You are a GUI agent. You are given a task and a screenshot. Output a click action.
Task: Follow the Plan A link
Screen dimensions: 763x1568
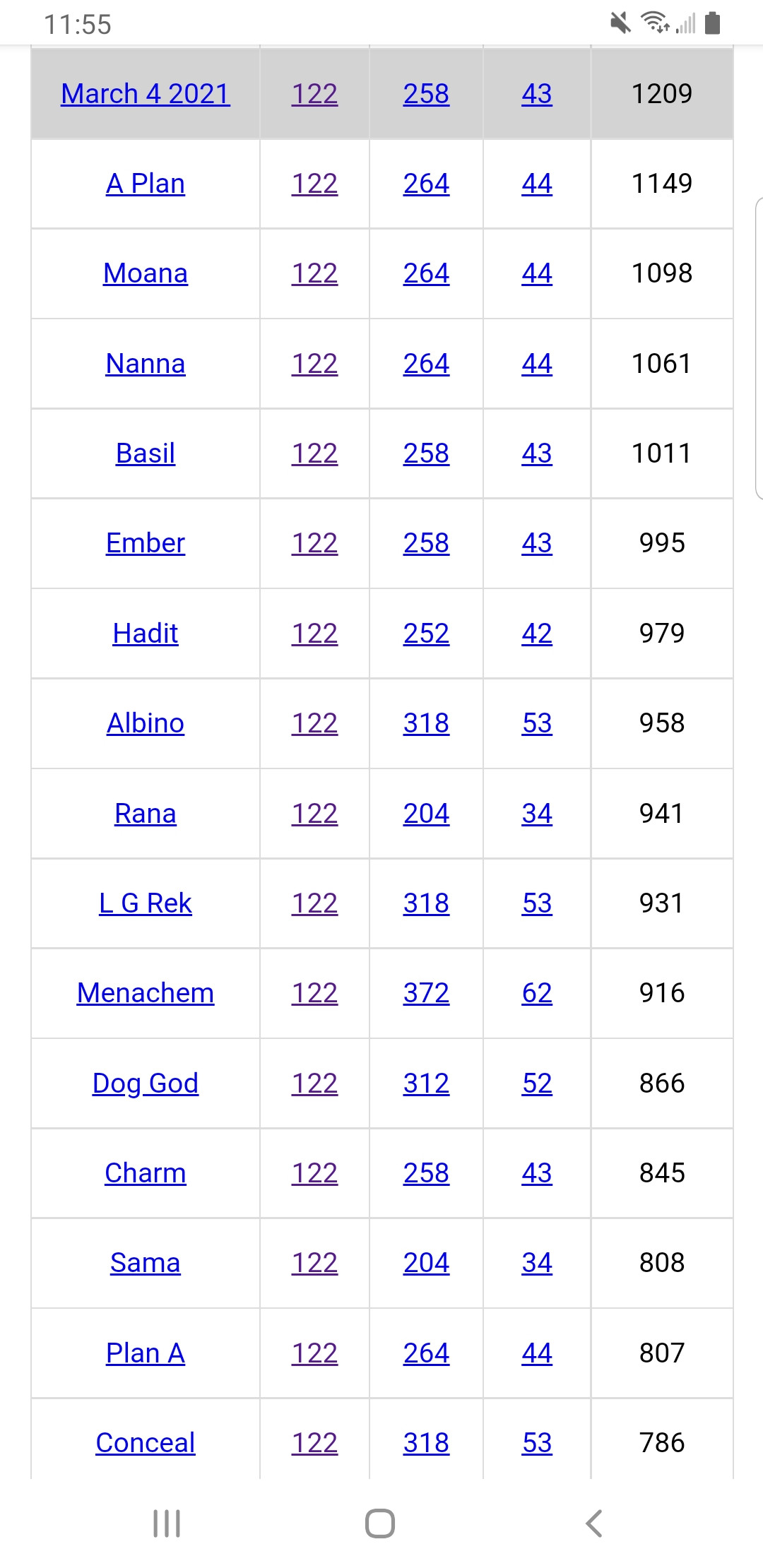[146, 1353]
